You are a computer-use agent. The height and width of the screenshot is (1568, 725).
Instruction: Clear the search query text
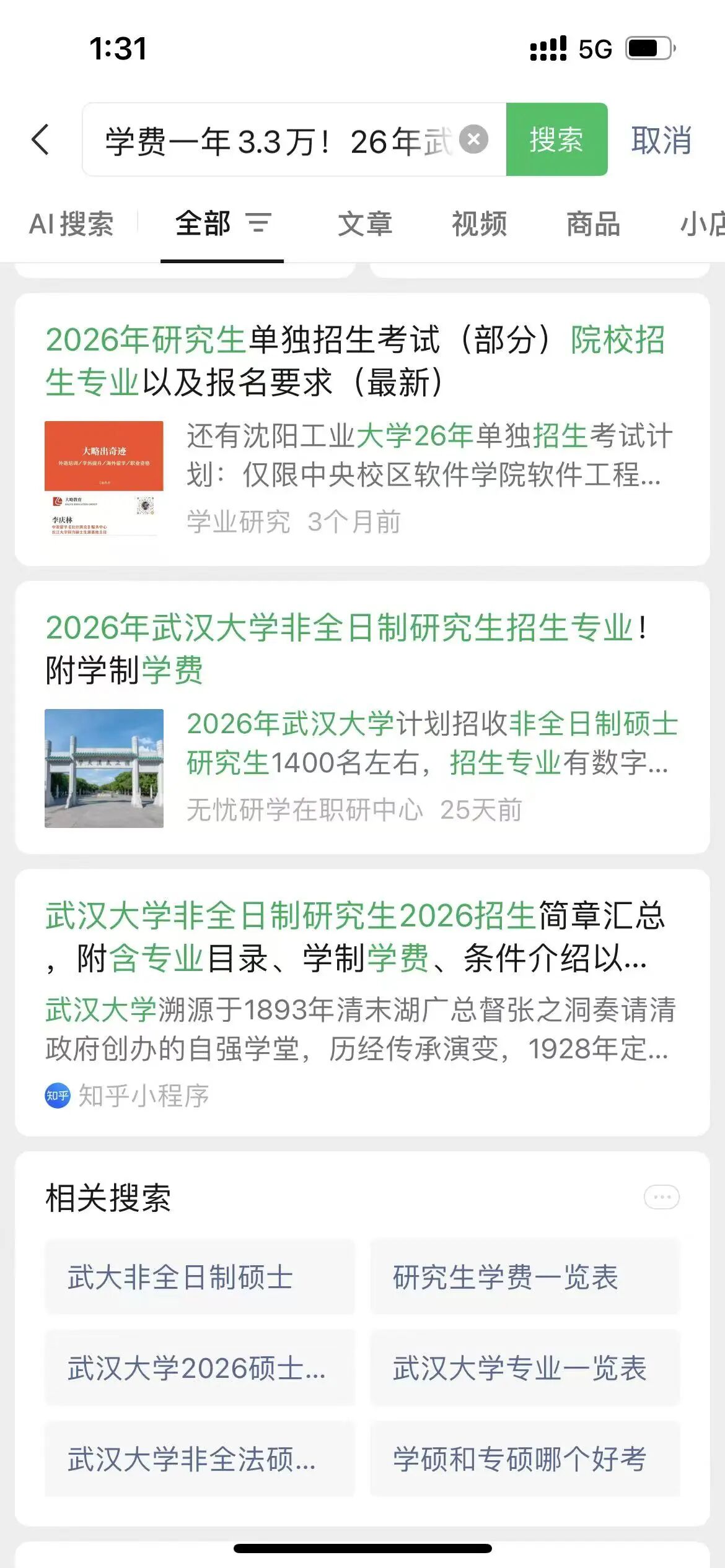click(474, 139)
